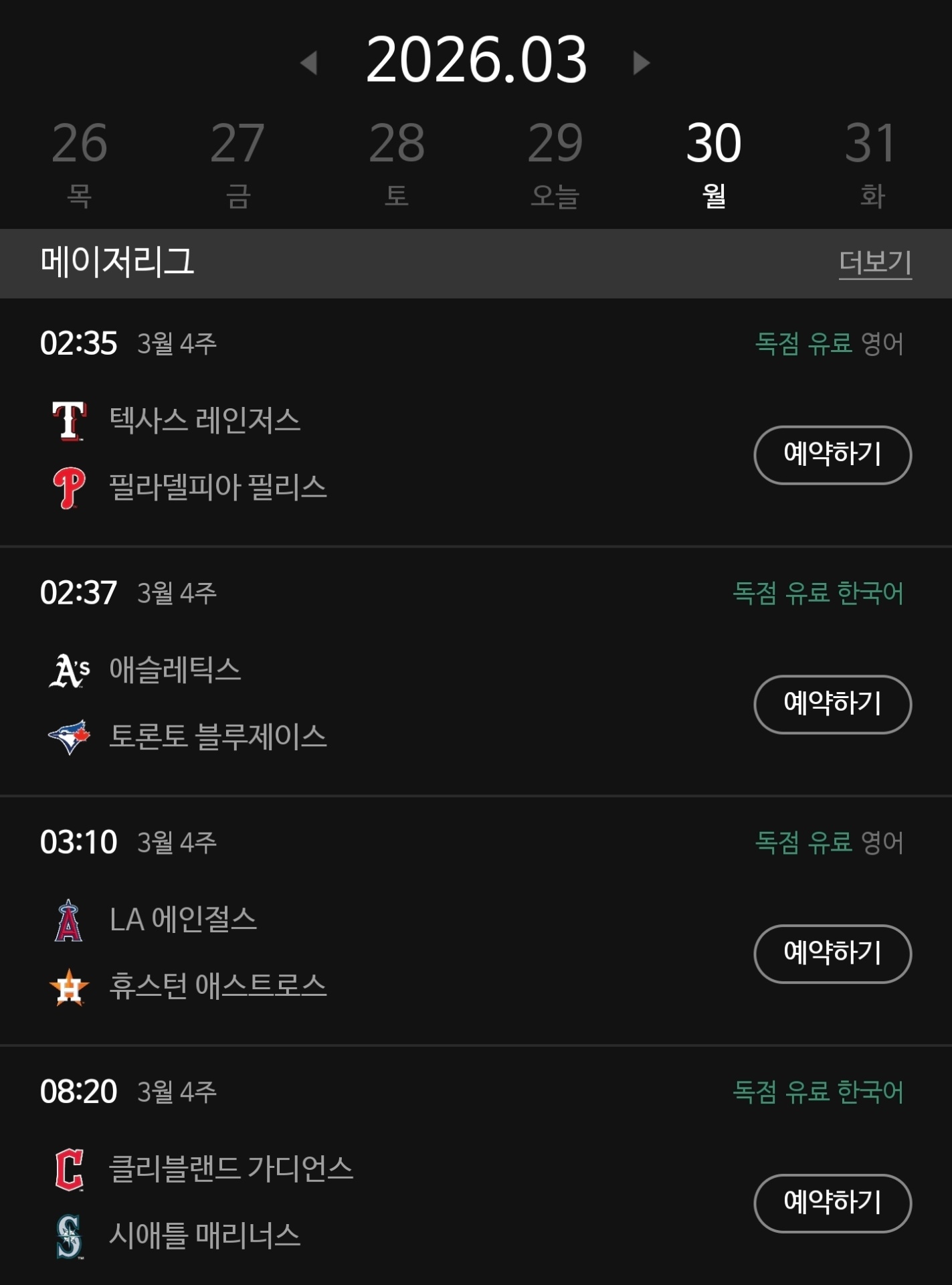Reserve the 애슬레틱스 vs 토론토 블루제이스 game
The height and width of the screenshot is (1285, 952).
(832, 704)
